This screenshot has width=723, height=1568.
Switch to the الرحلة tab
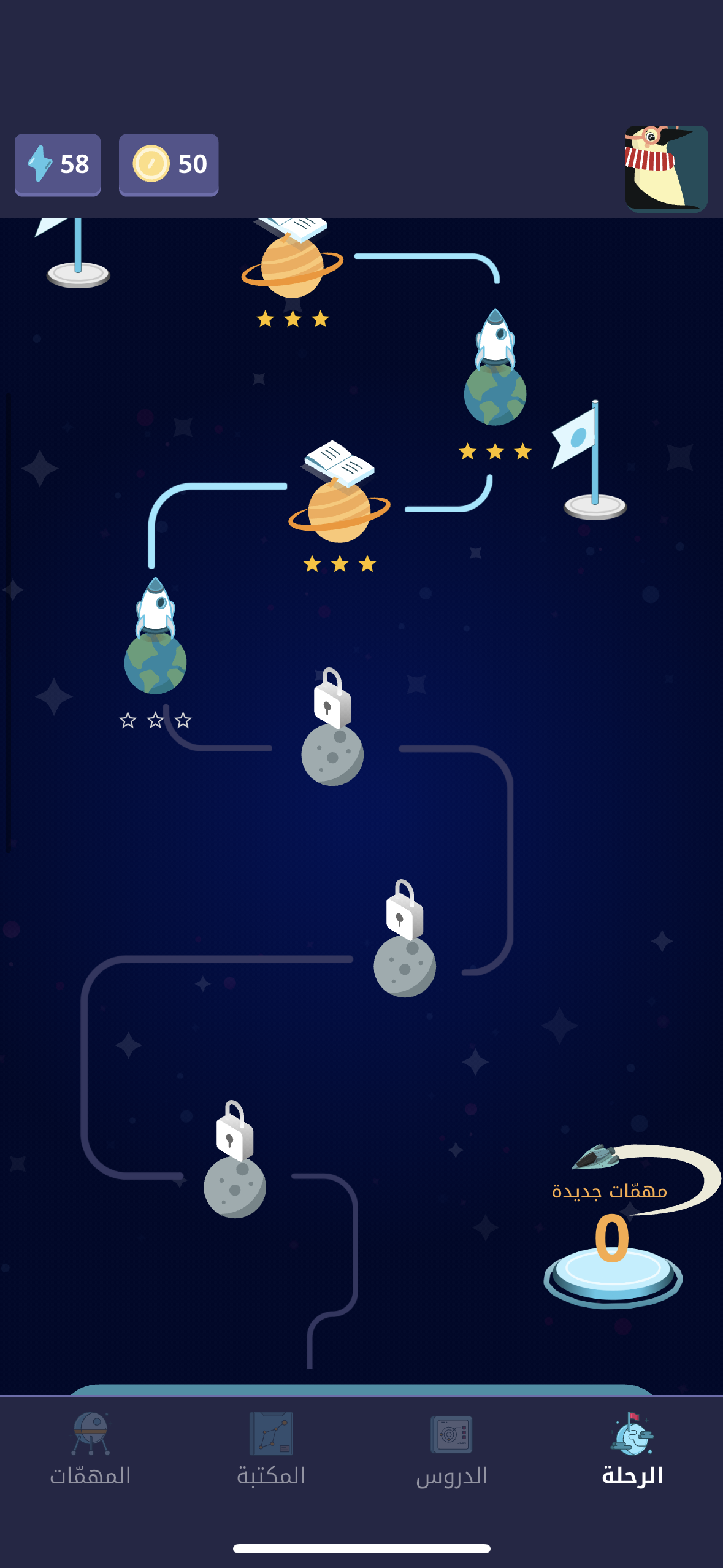[632, 1450]
